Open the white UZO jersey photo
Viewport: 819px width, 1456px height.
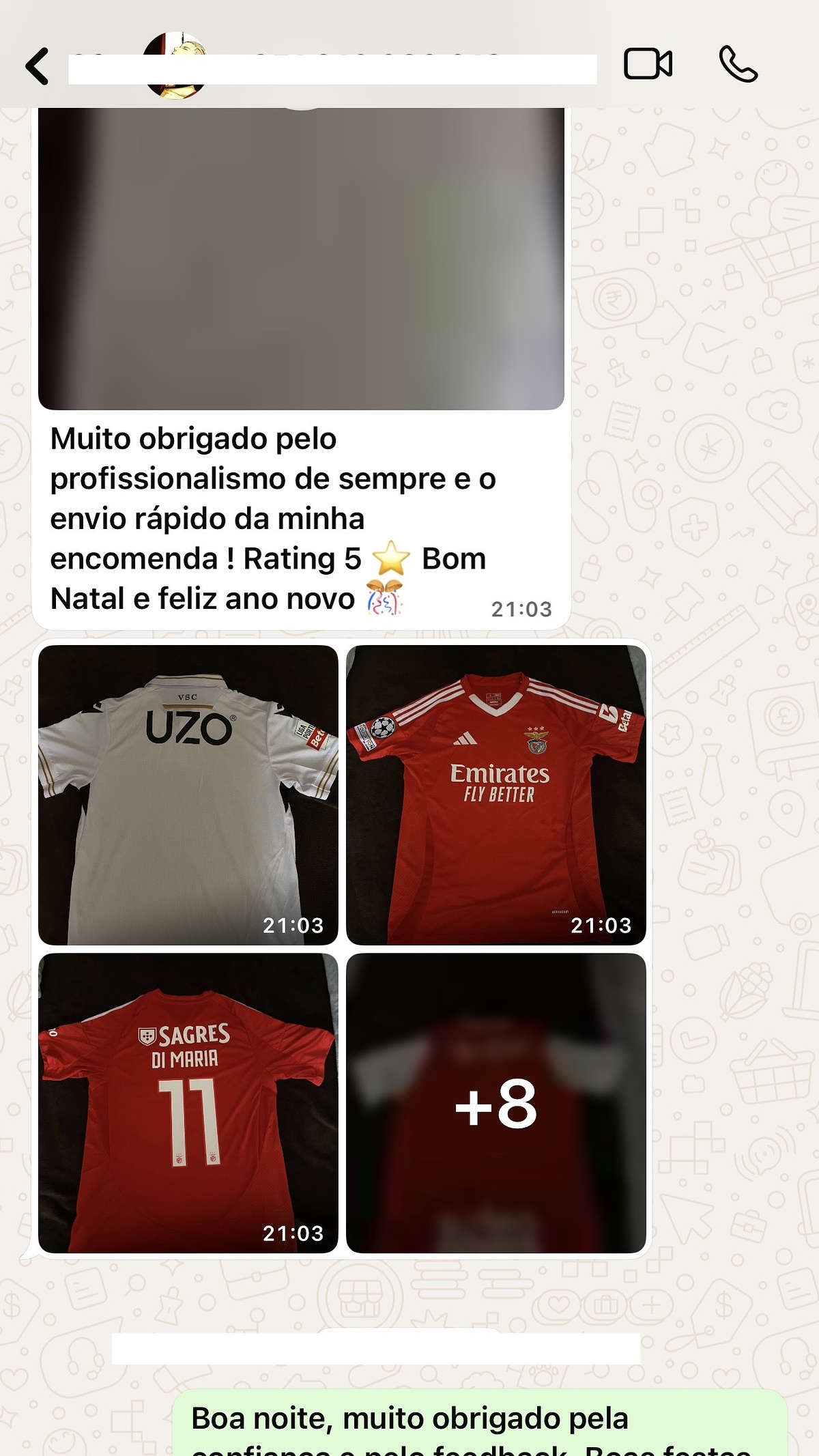pos(188,795)
